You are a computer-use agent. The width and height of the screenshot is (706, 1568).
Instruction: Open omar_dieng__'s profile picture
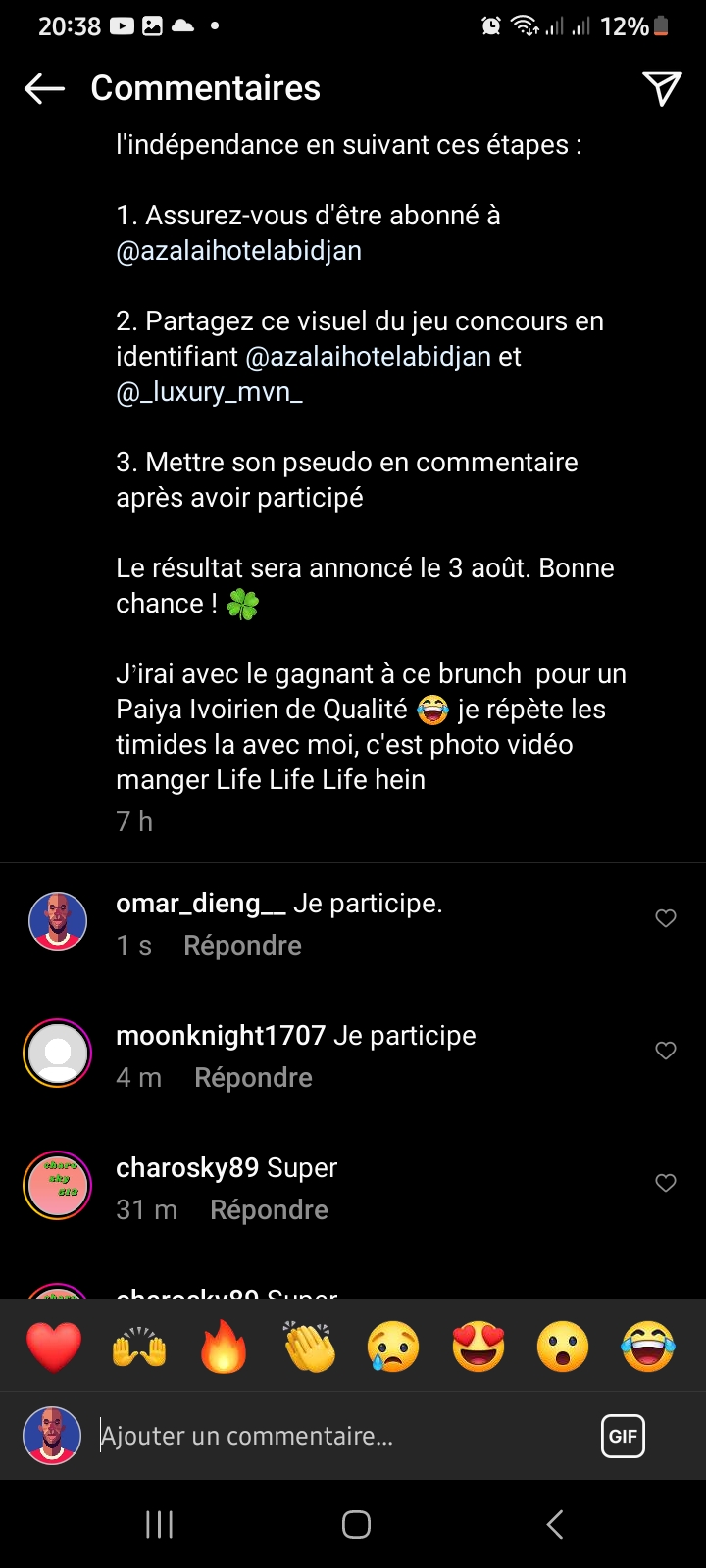[x=58, y=921]
